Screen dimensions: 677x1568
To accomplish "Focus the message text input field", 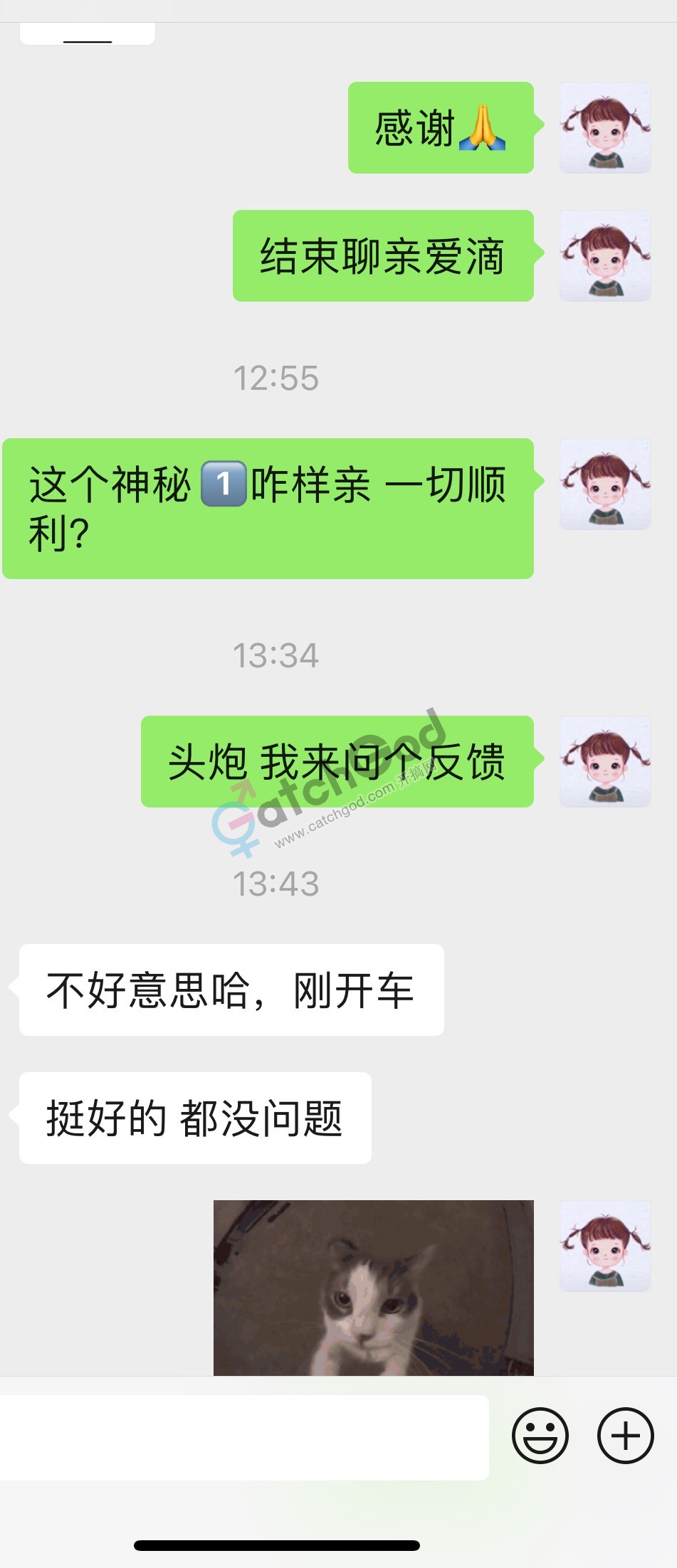I will coord(243,1437).
